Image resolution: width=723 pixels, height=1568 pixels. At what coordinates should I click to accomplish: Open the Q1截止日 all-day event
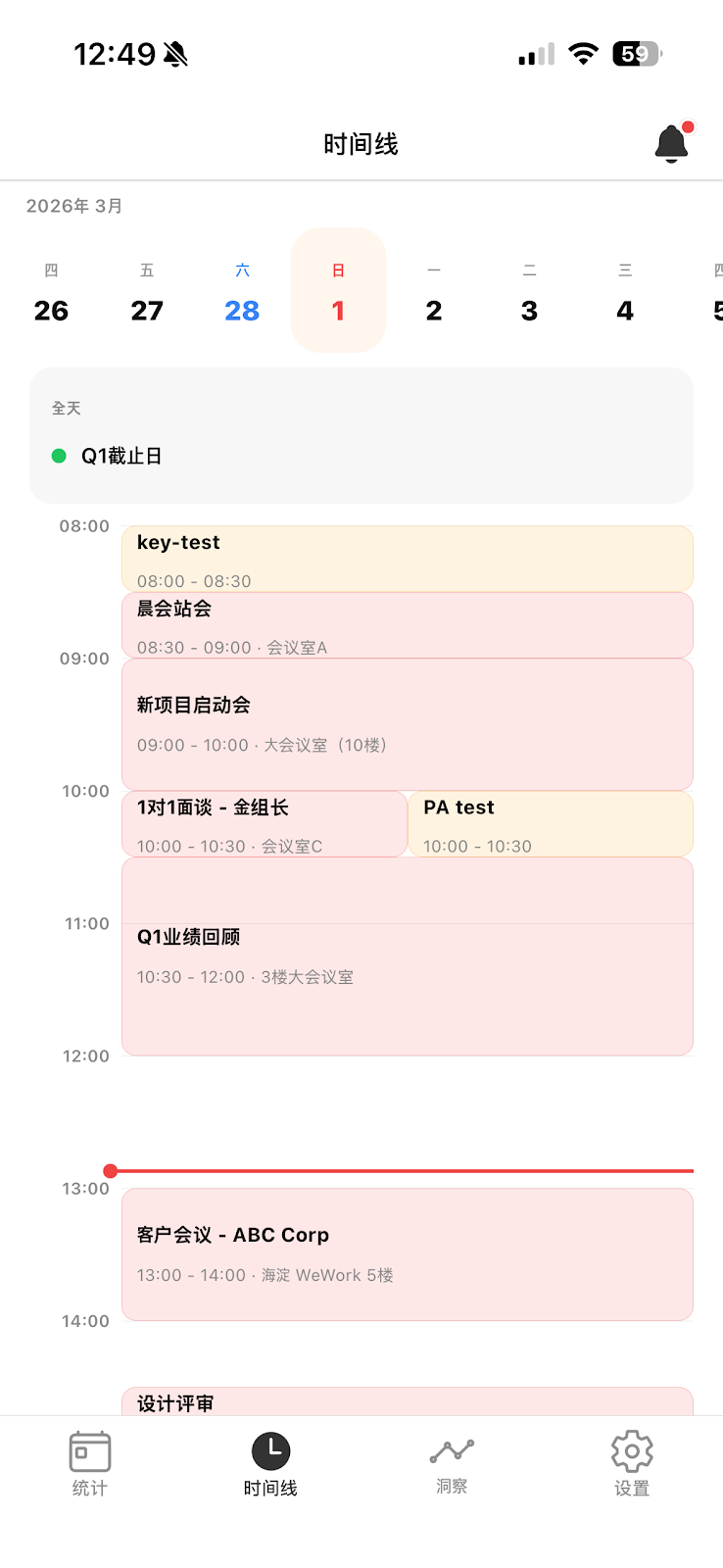(x=123, y=456)
